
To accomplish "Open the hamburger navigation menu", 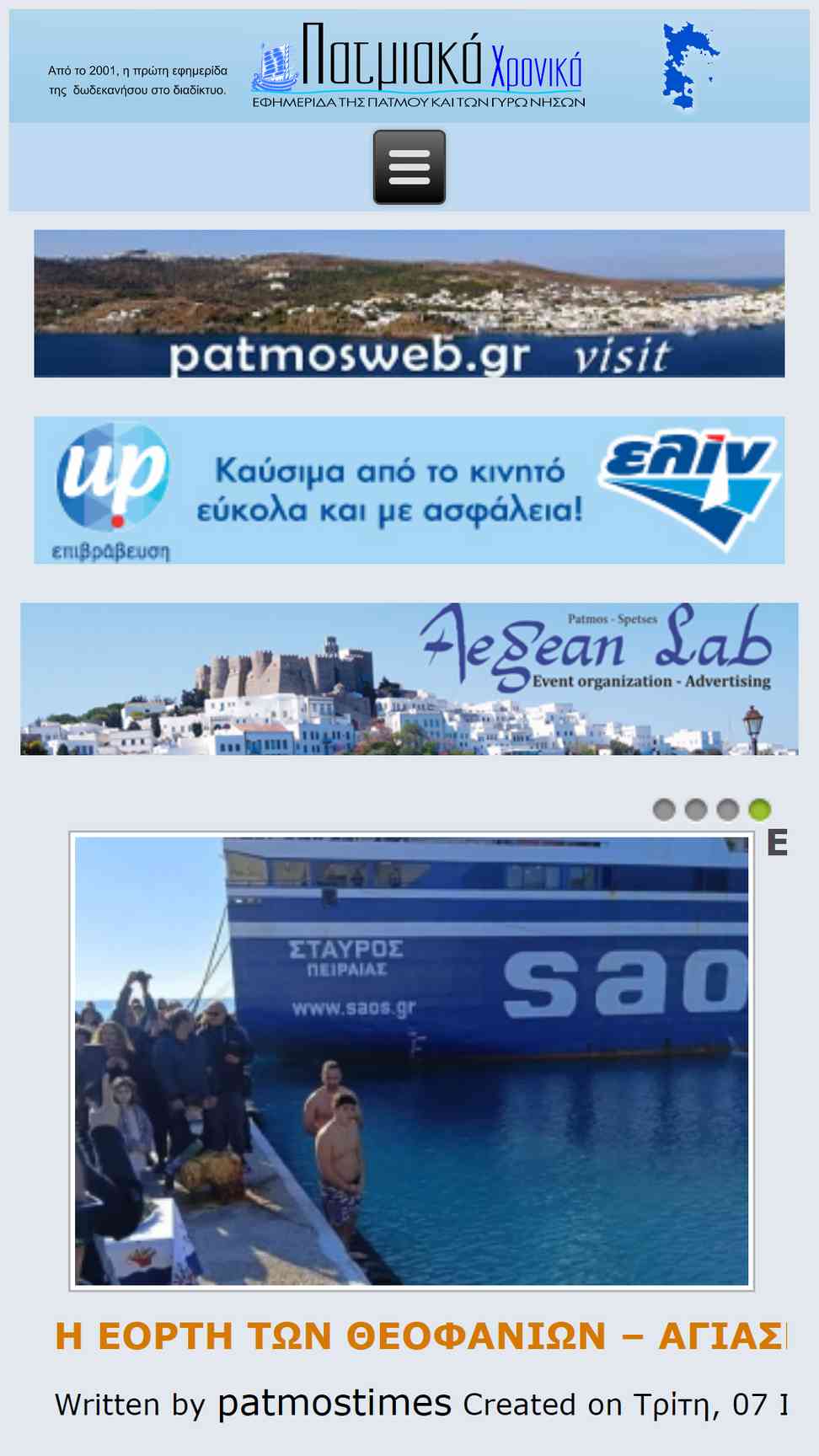I will 409,167.
